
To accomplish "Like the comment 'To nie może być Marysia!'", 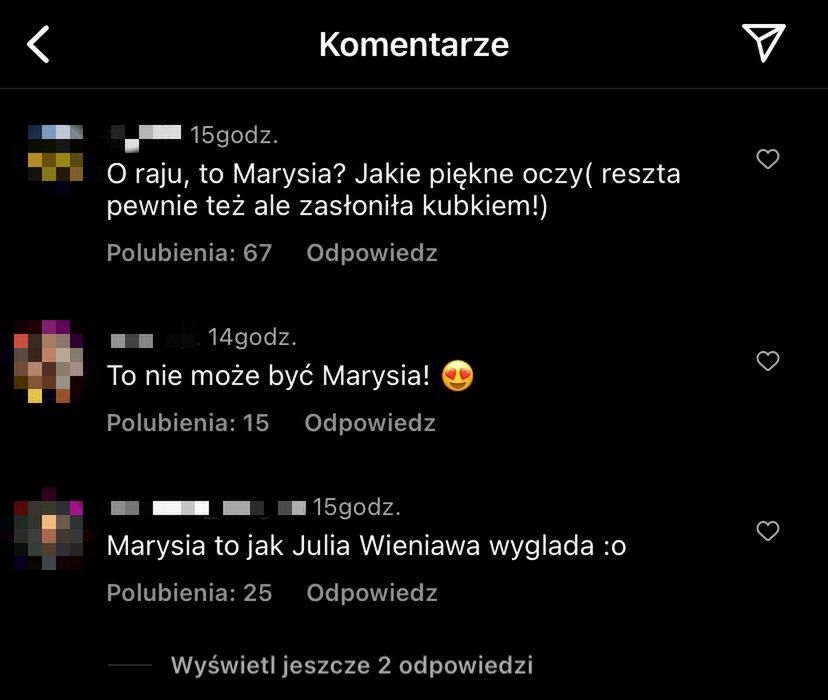I will [767, 361].
